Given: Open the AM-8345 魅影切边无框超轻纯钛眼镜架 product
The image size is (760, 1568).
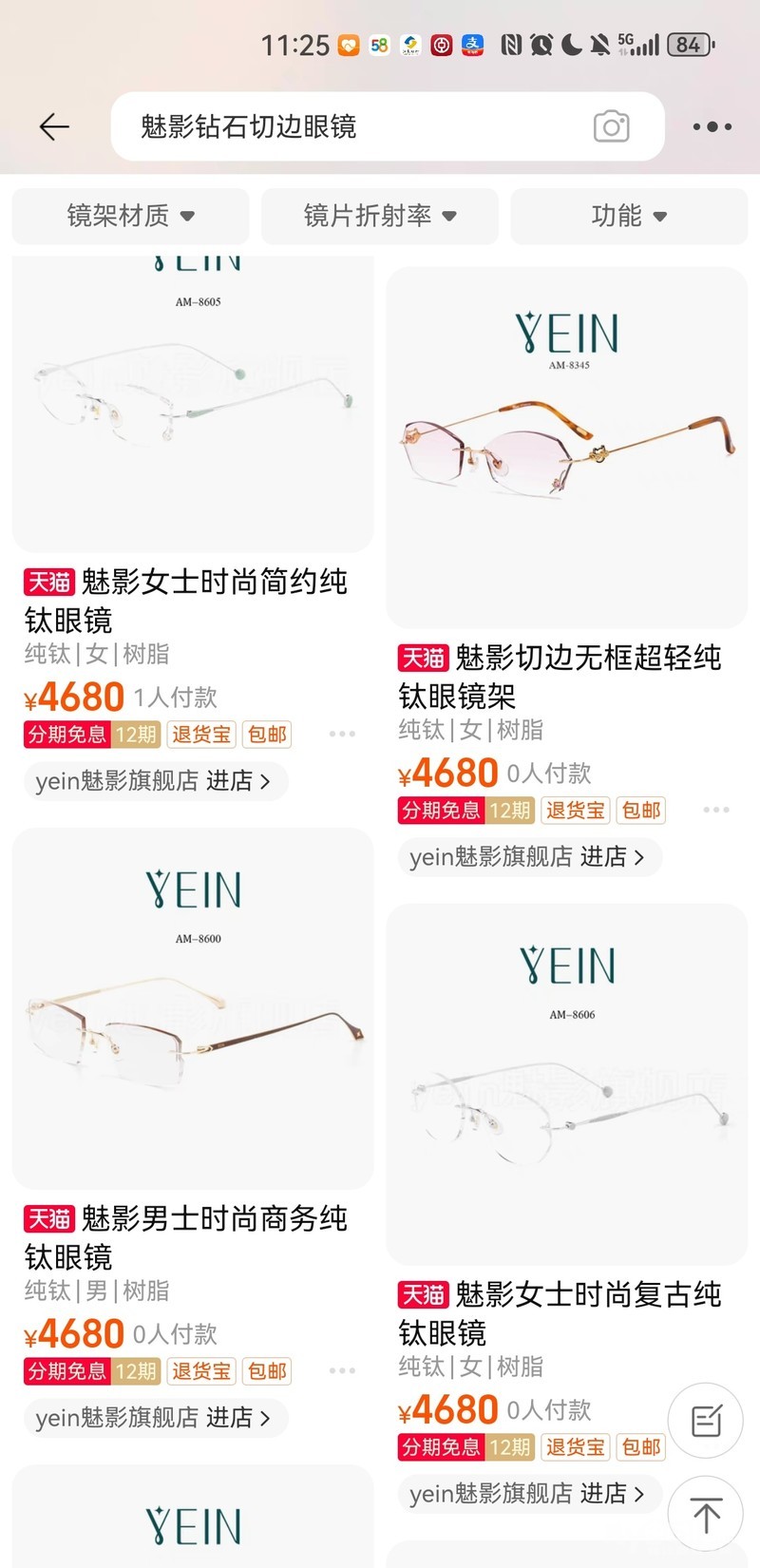Looking at the screenshot, I should tap(566, 447).
